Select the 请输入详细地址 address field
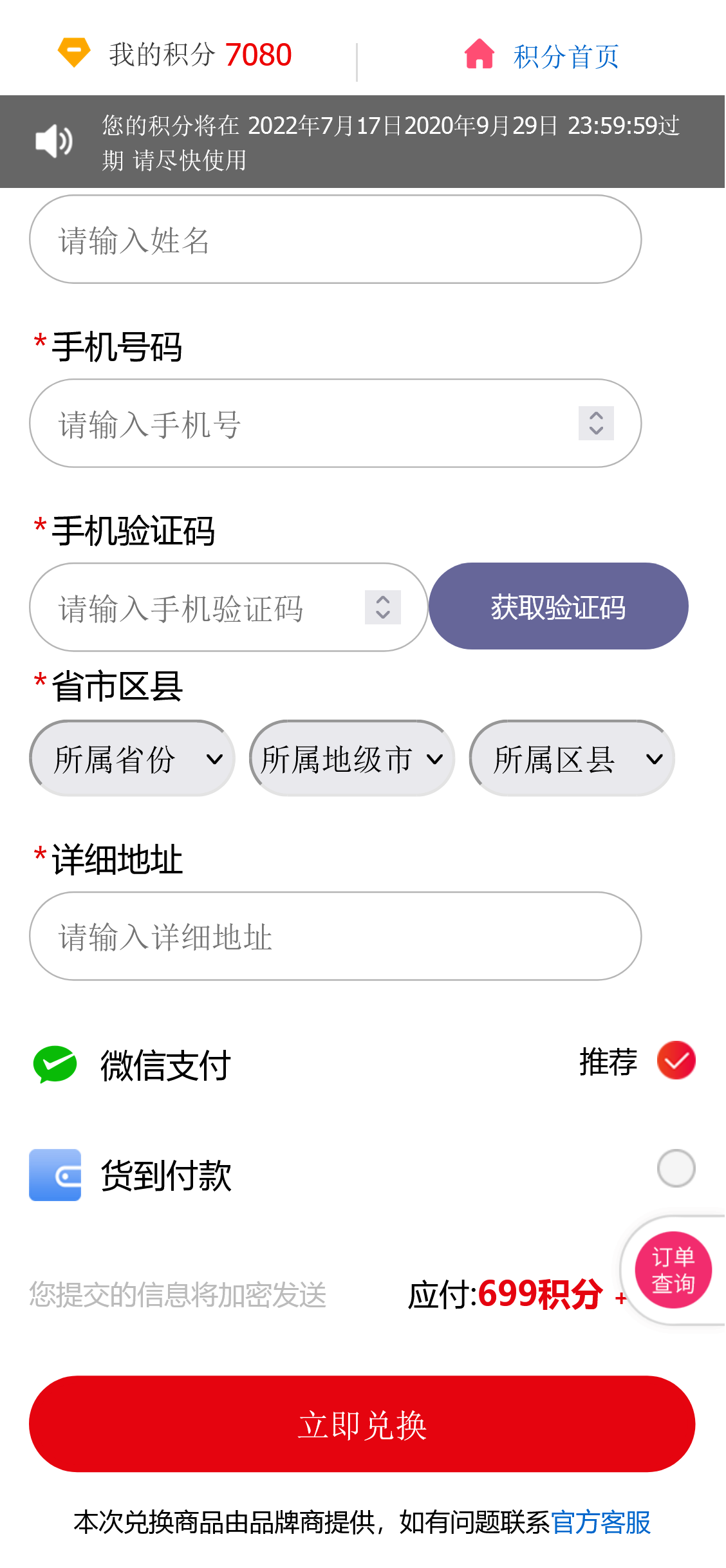This screenshot has height=1568, width=726. (335, 937)
